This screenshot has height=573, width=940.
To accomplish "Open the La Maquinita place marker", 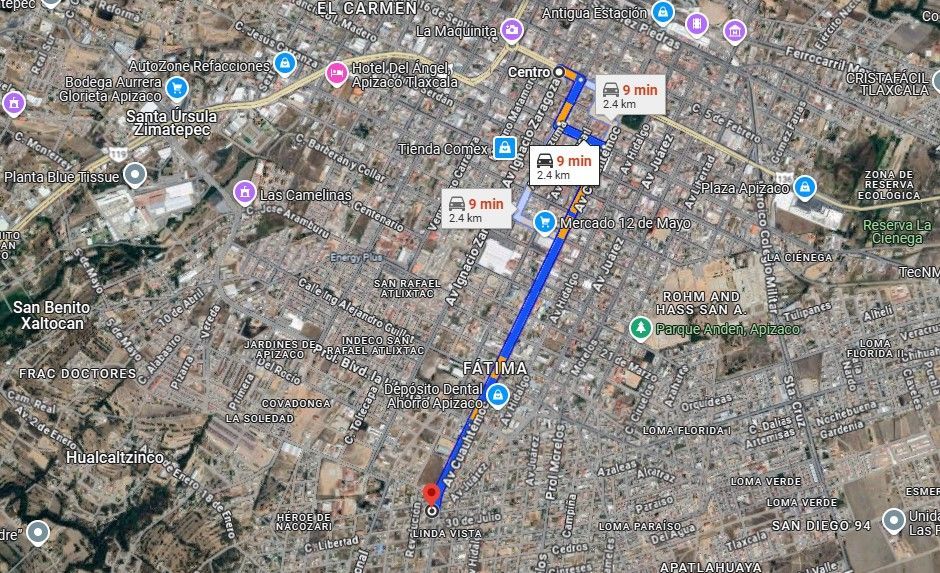I will coord(512,30).
